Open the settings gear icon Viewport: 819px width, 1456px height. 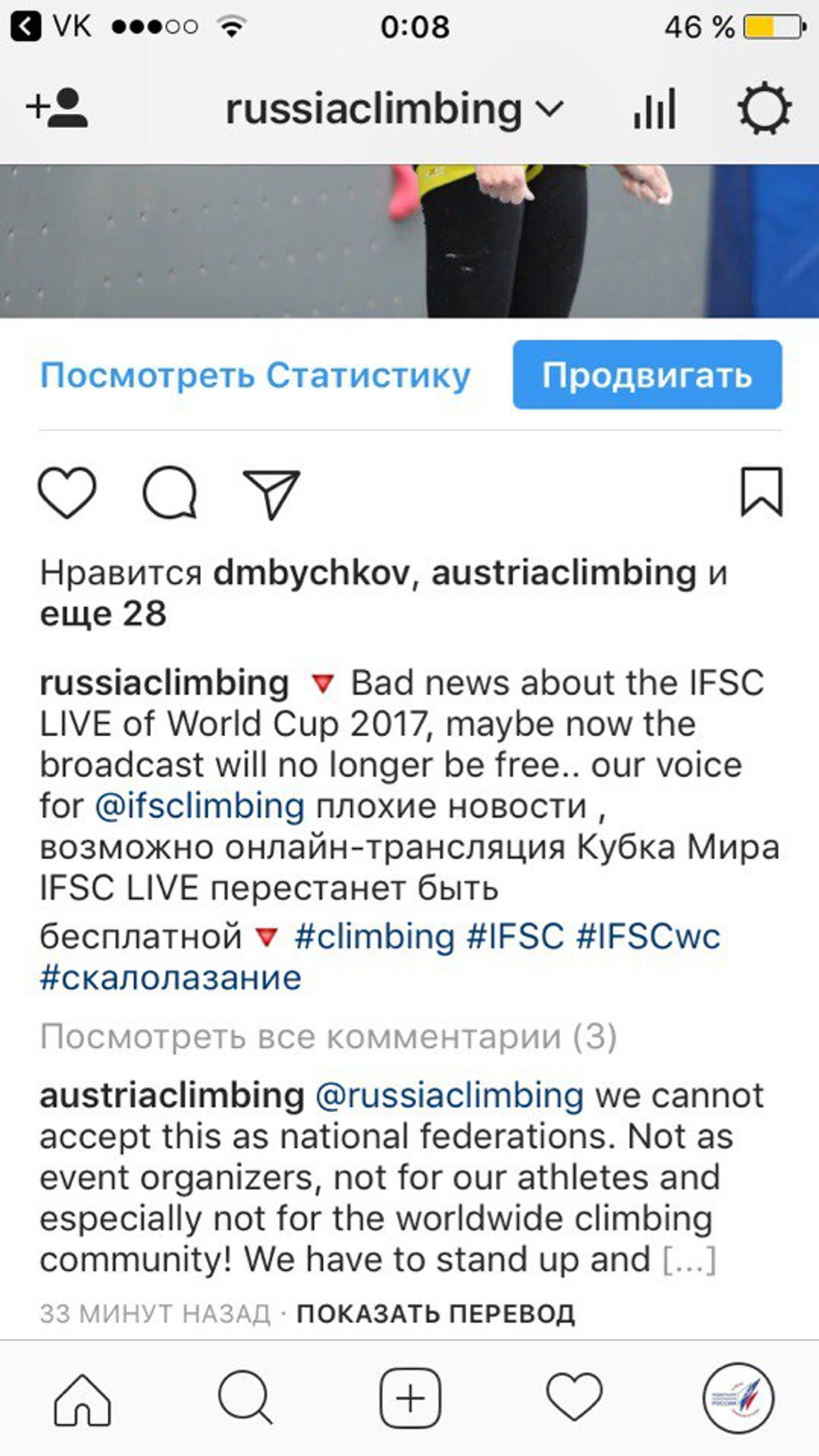tap(764, 108)
